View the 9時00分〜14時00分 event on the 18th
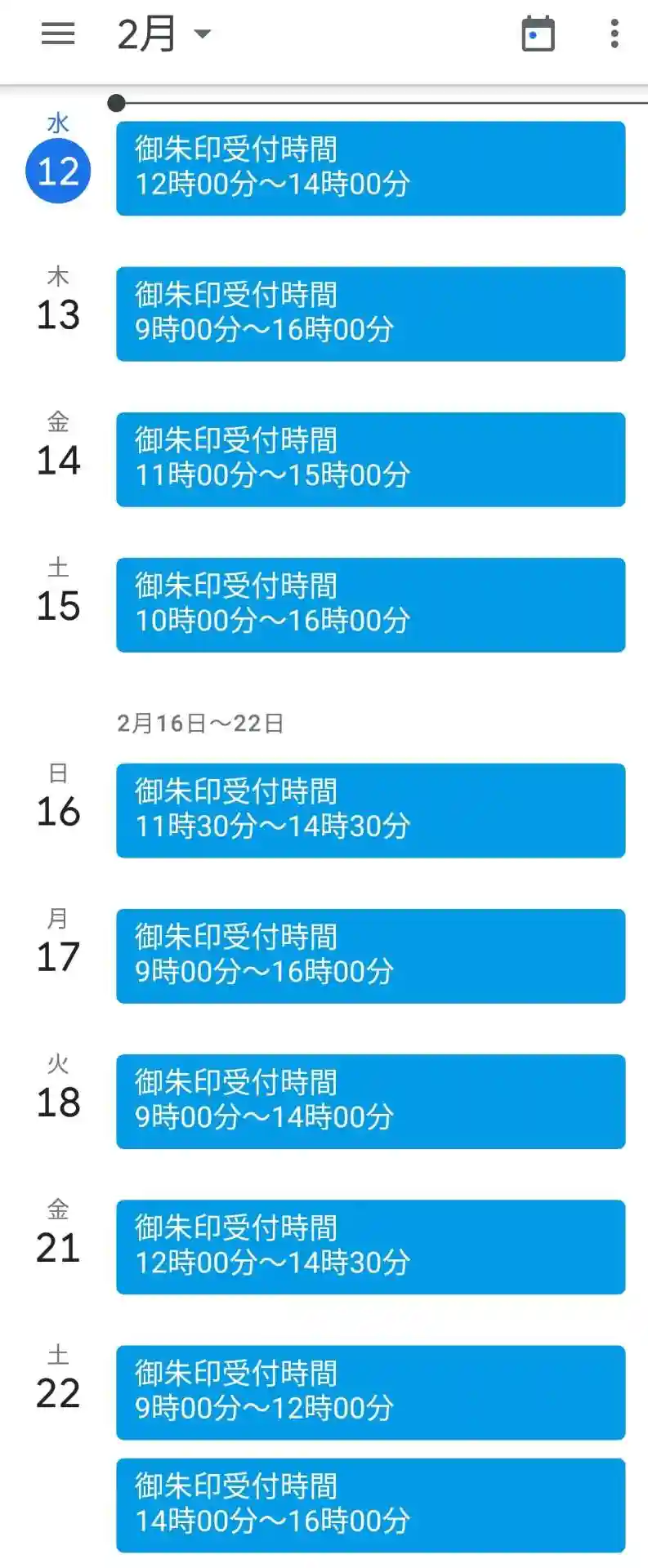The image size is (648, 1568). [370, 1101]
